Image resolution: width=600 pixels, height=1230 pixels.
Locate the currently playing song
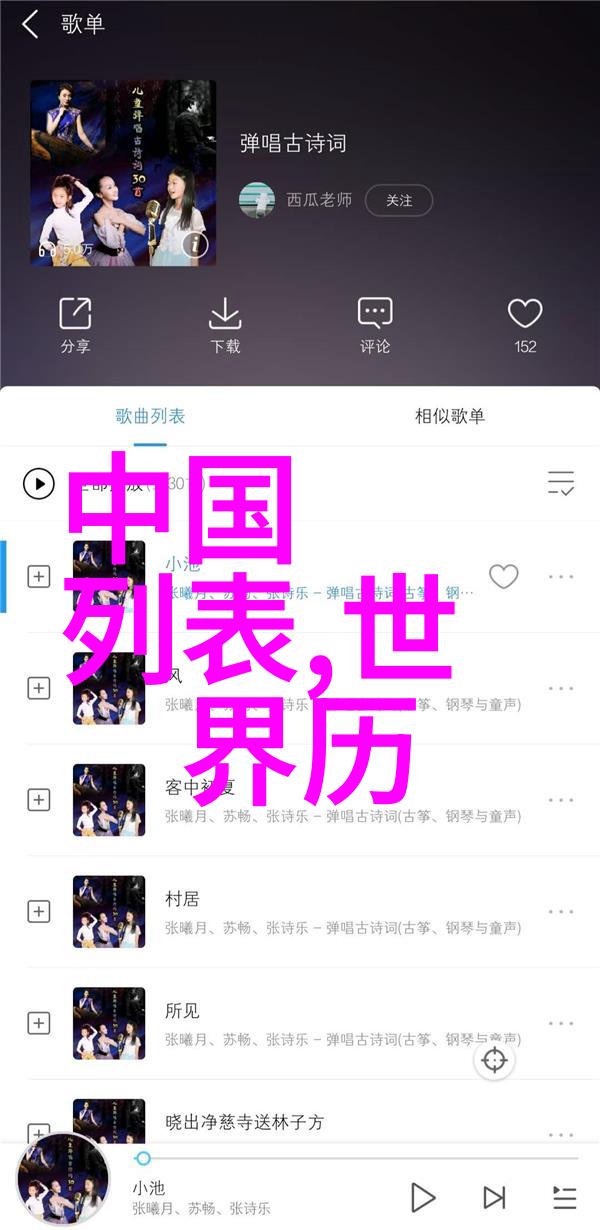click(495, 1060)
